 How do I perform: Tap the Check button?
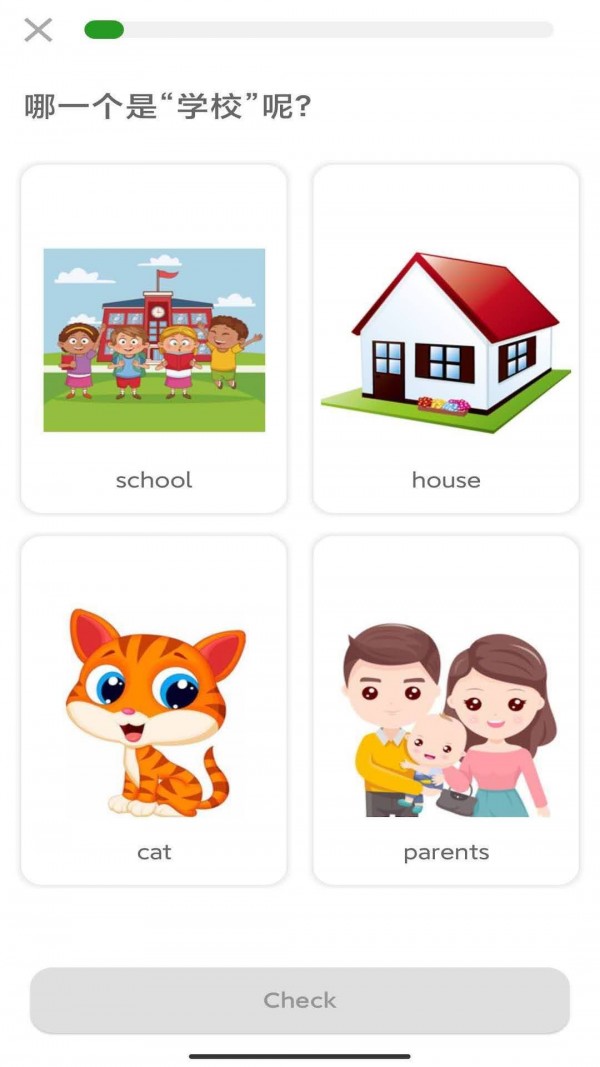tap(300, 1000)
